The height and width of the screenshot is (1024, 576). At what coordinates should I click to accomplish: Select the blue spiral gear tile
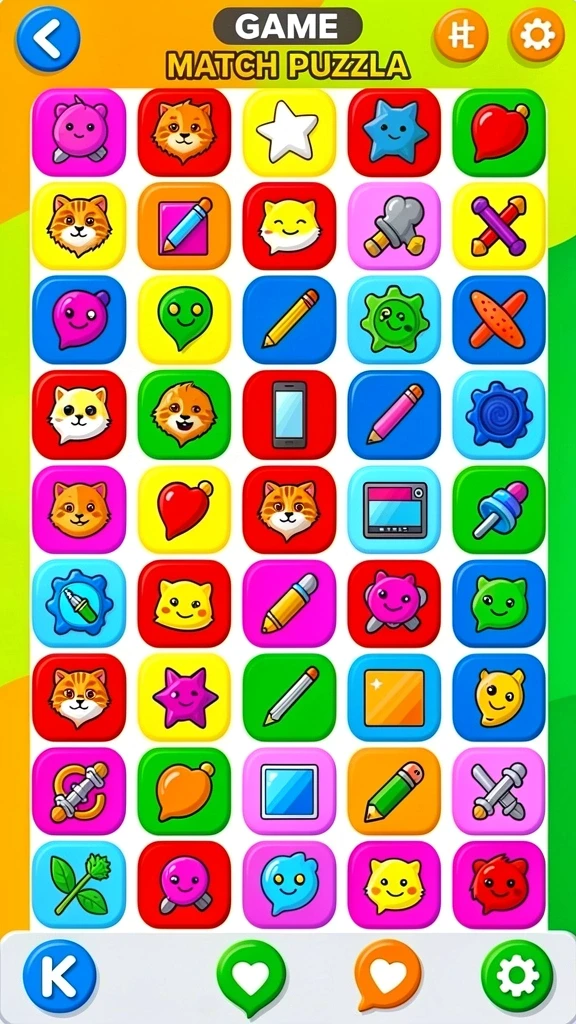(x=499, y=415)
